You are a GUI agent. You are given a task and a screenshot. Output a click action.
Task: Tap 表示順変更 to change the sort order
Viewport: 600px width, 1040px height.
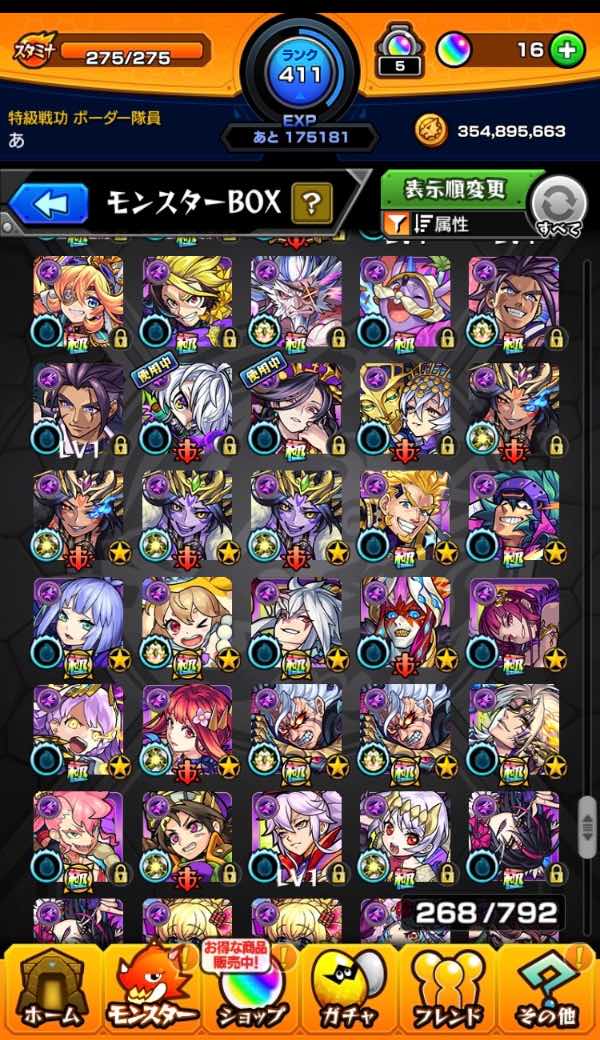[455, 190]
